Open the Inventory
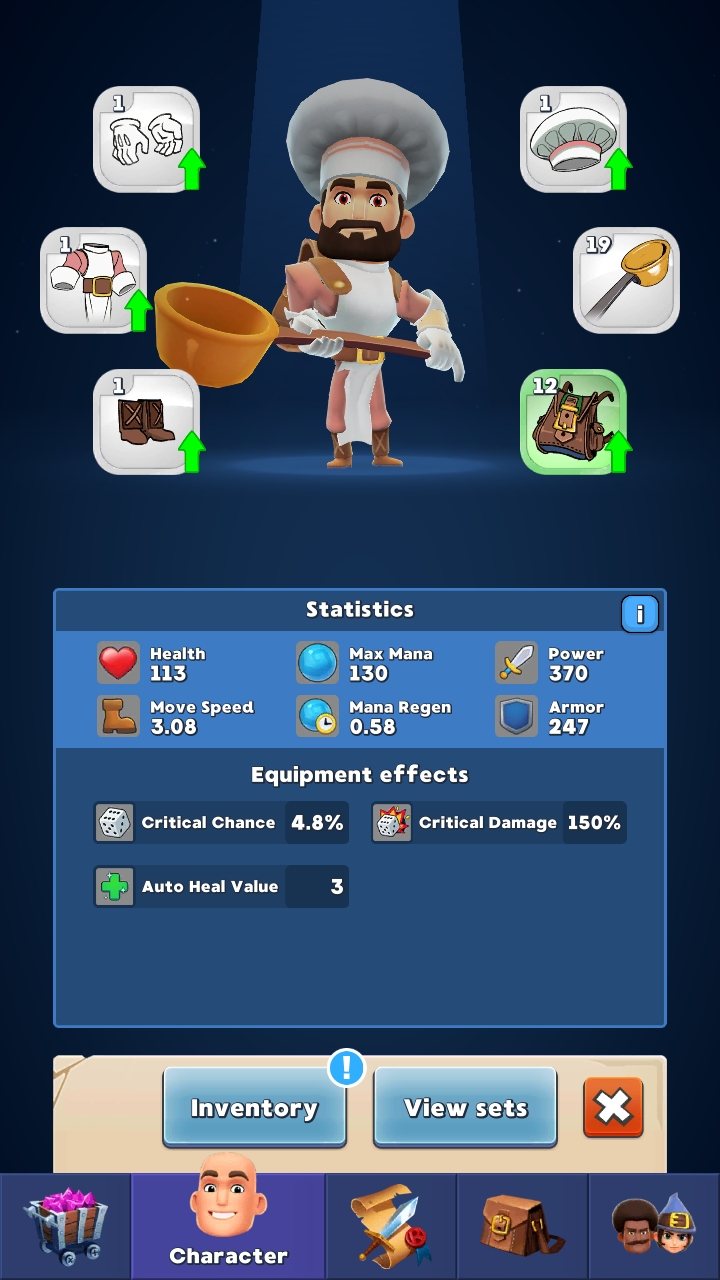 point(254,1107)
